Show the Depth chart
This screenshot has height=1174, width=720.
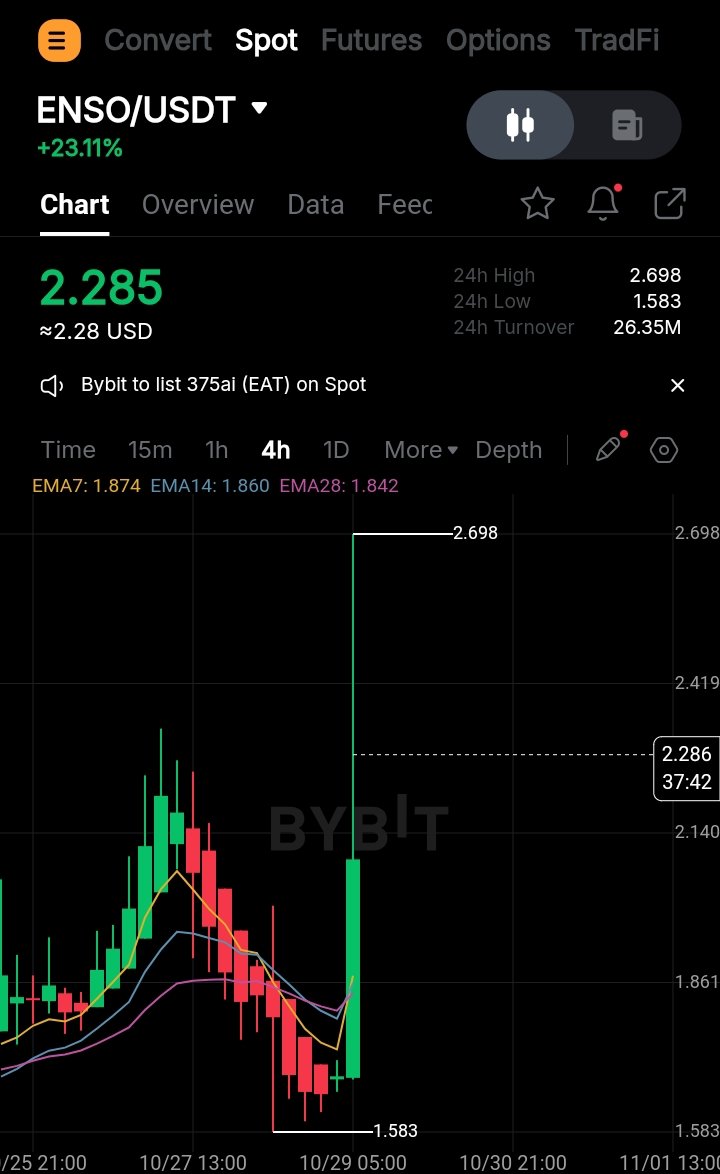tap(508, 450)
